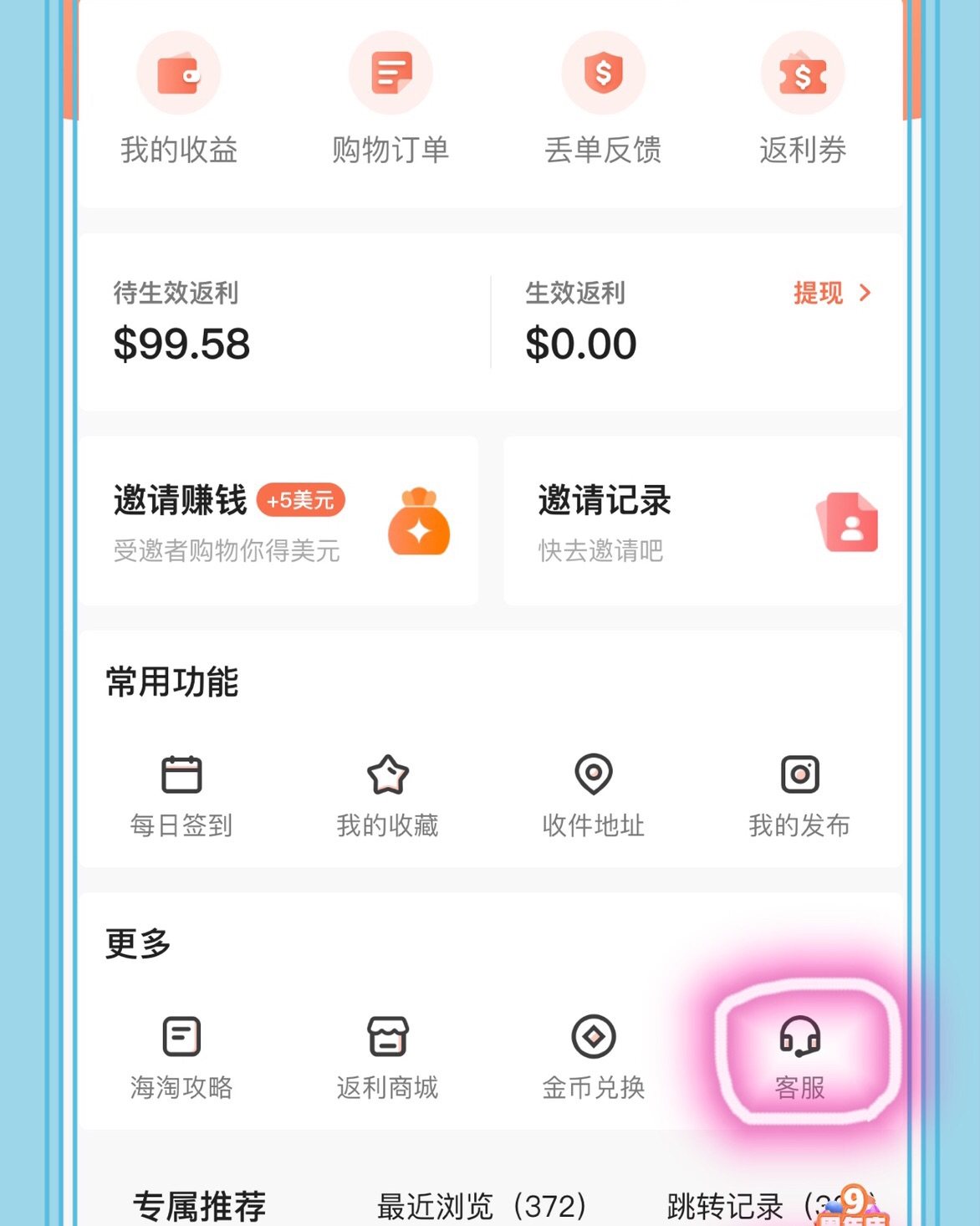980x1226 pixels.
Task: Open 海淘攻略 shopping guide
Action: click(181, 1057)
